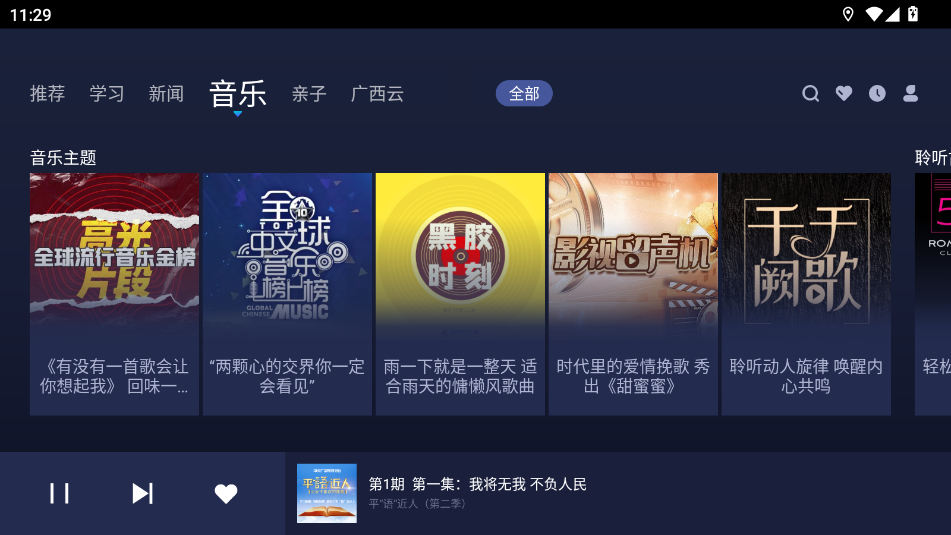The image size is (951, 535).
Task: Open favorites heart icon in top bar
Action: point(844,93)
